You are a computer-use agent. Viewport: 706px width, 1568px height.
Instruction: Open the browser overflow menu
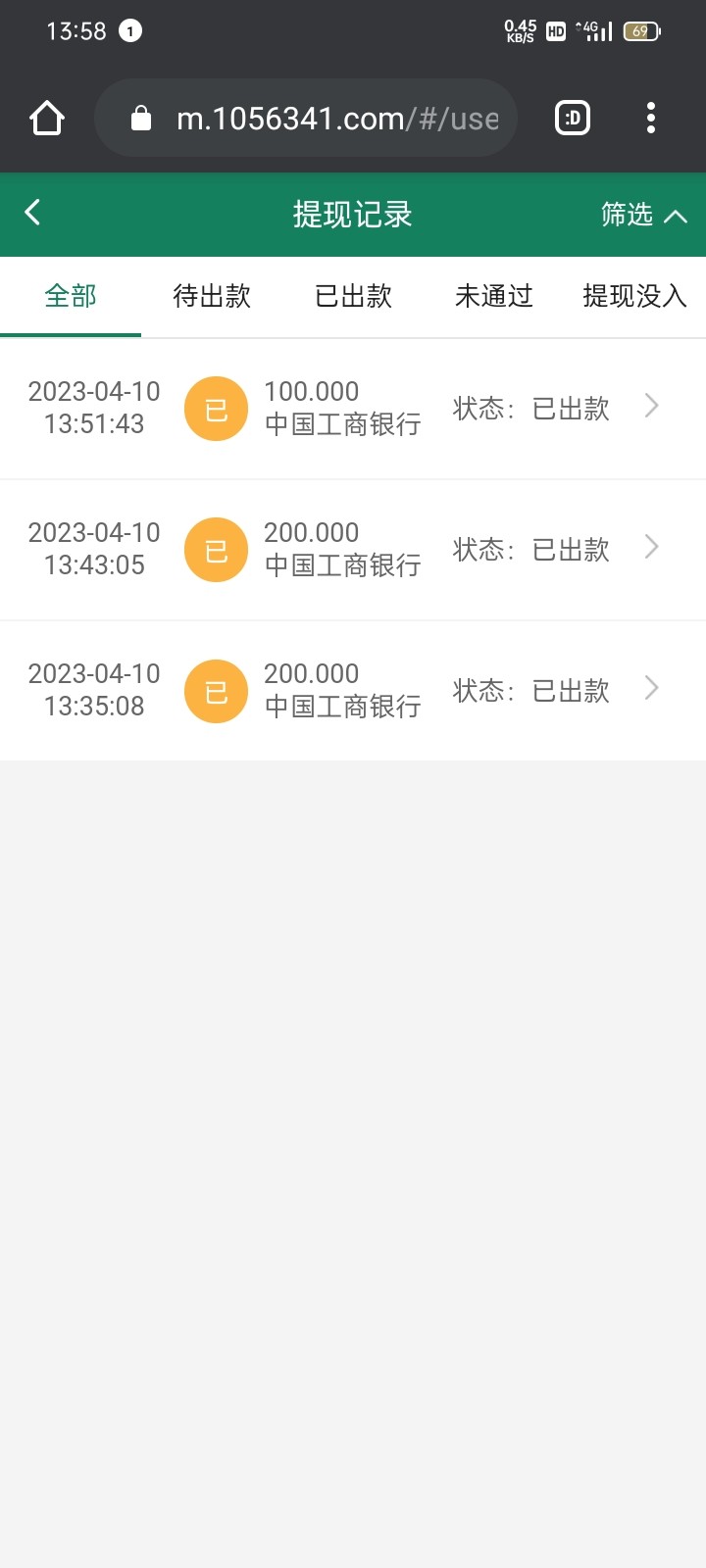point(651,119)
